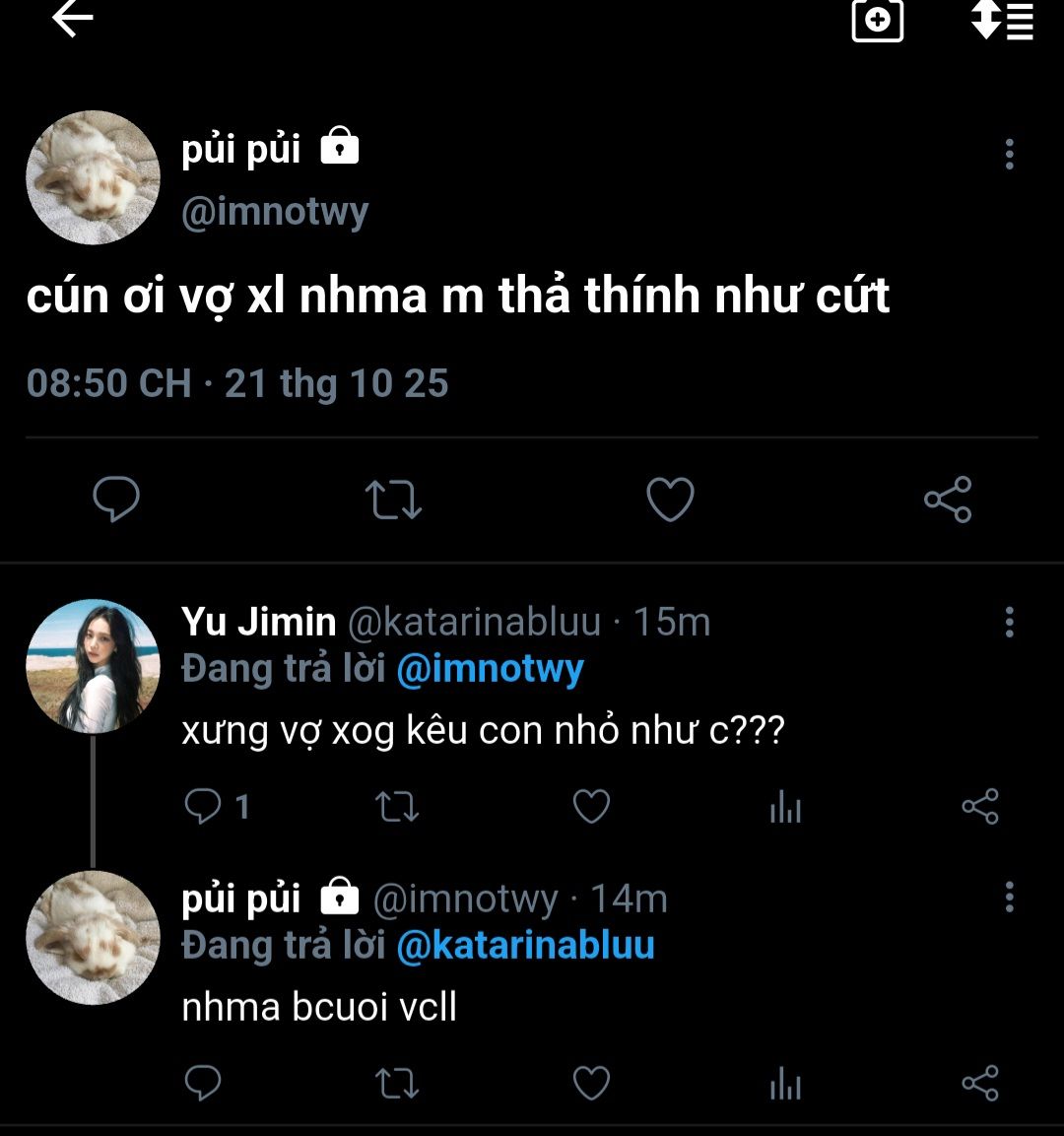Retweet the main pủi pủi tweet

393,500
